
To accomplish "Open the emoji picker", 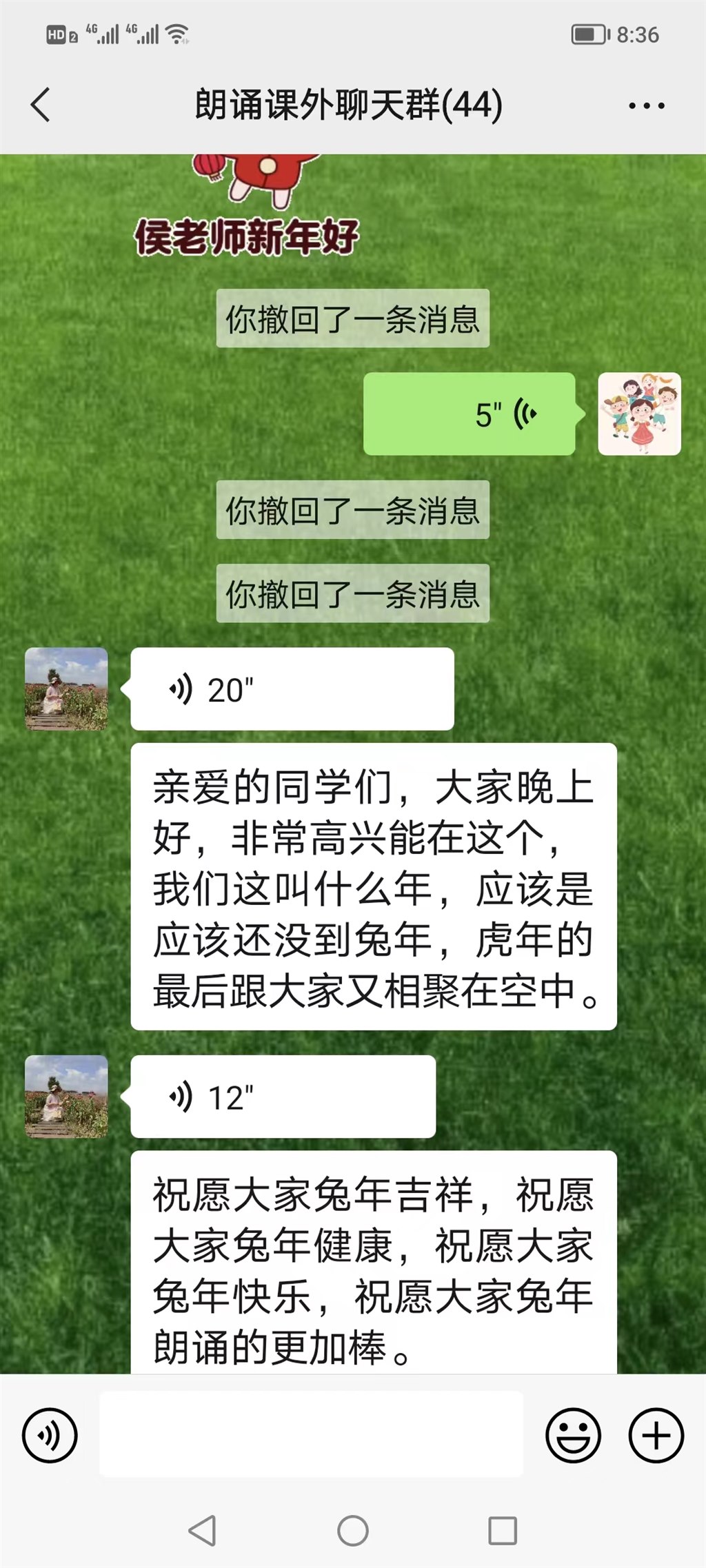I will (573, 1436).
